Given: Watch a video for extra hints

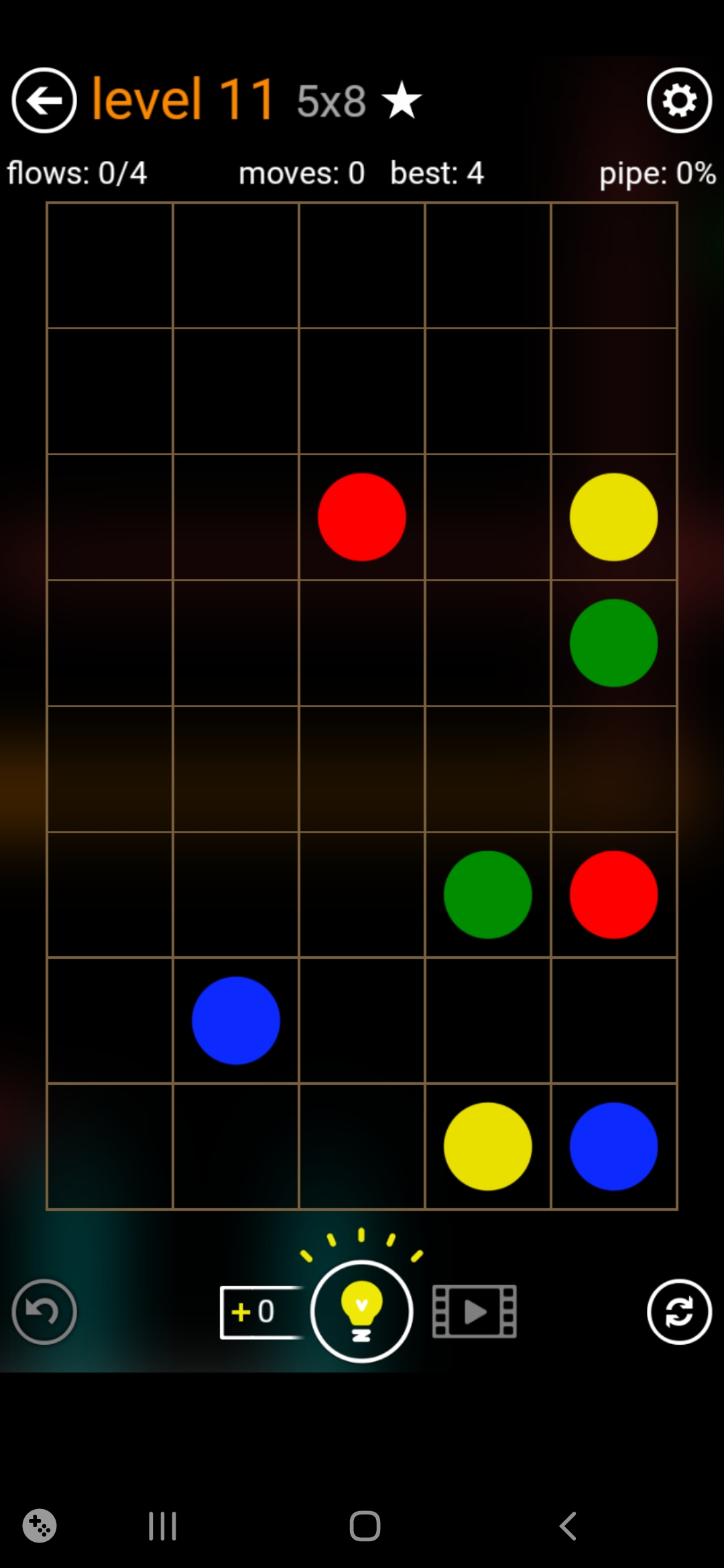Looking at the screenshot, I should coord(475,1311).
